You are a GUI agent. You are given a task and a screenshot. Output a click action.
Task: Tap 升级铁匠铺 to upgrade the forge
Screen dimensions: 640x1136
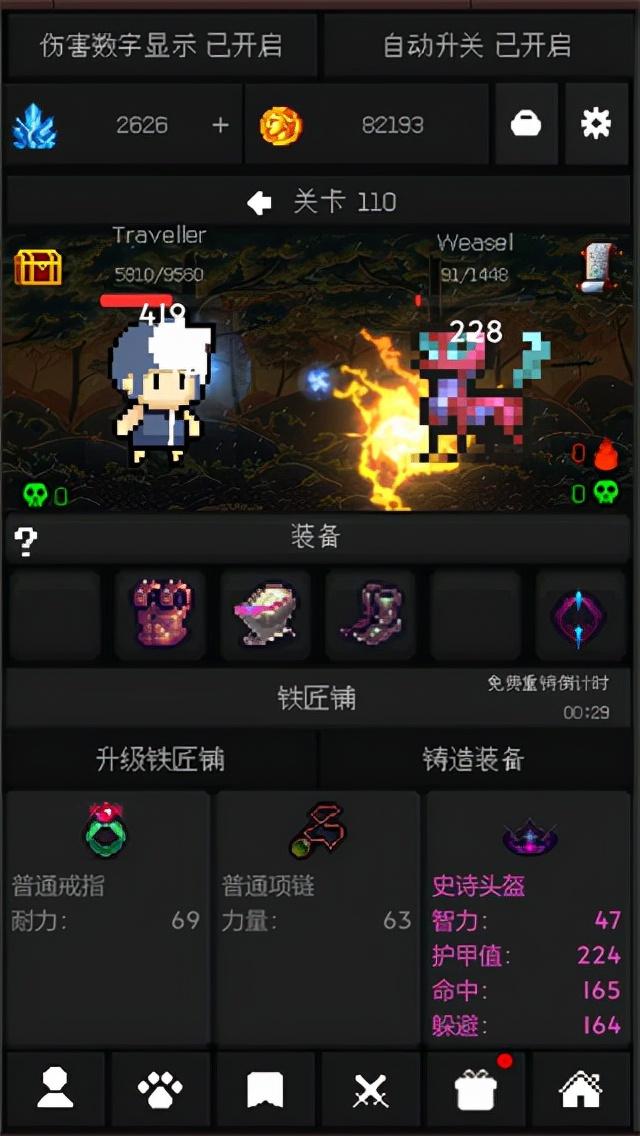(x=160, y=759)
